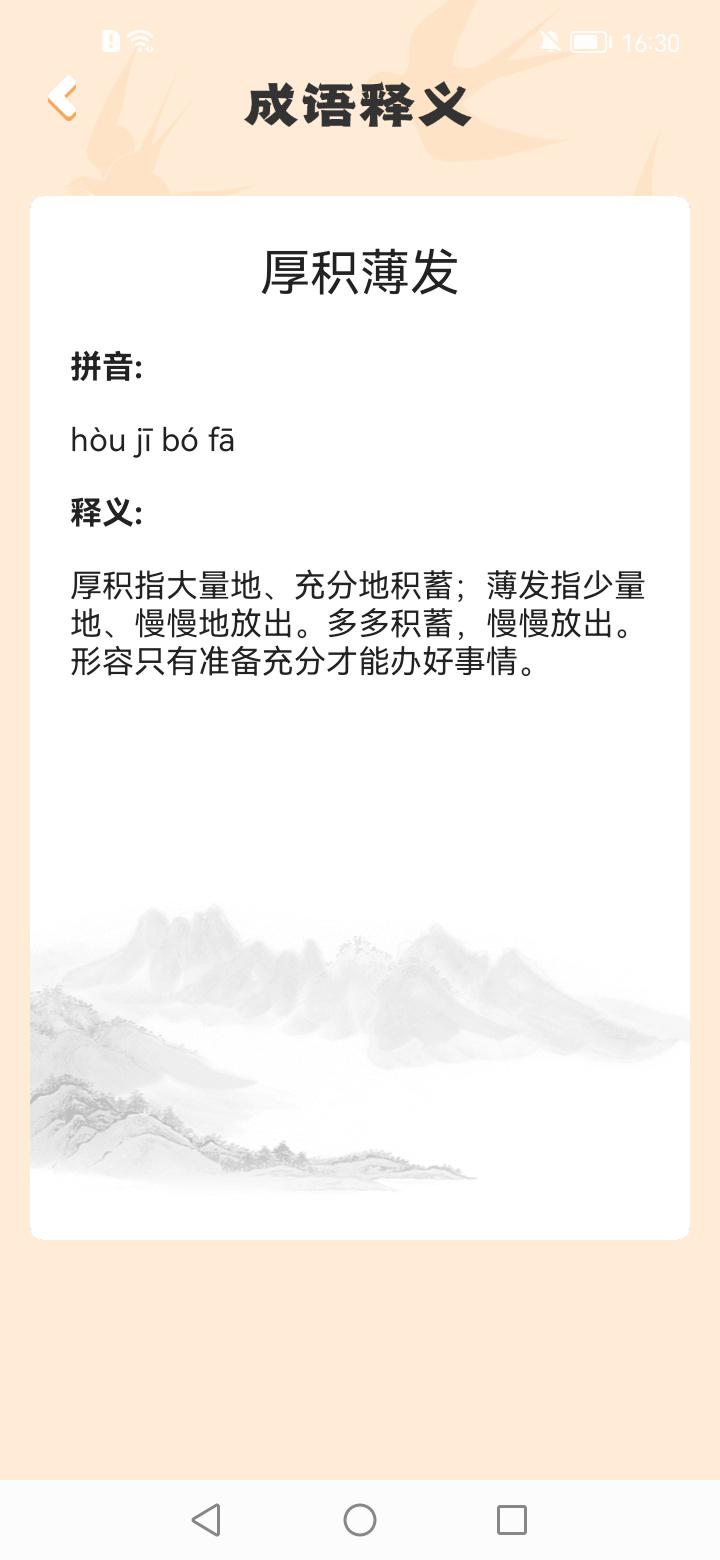Open the recent apps overview
The height and width of the screenshot is (1560, 720).
pyautogui.click(x=512, y=1519)
